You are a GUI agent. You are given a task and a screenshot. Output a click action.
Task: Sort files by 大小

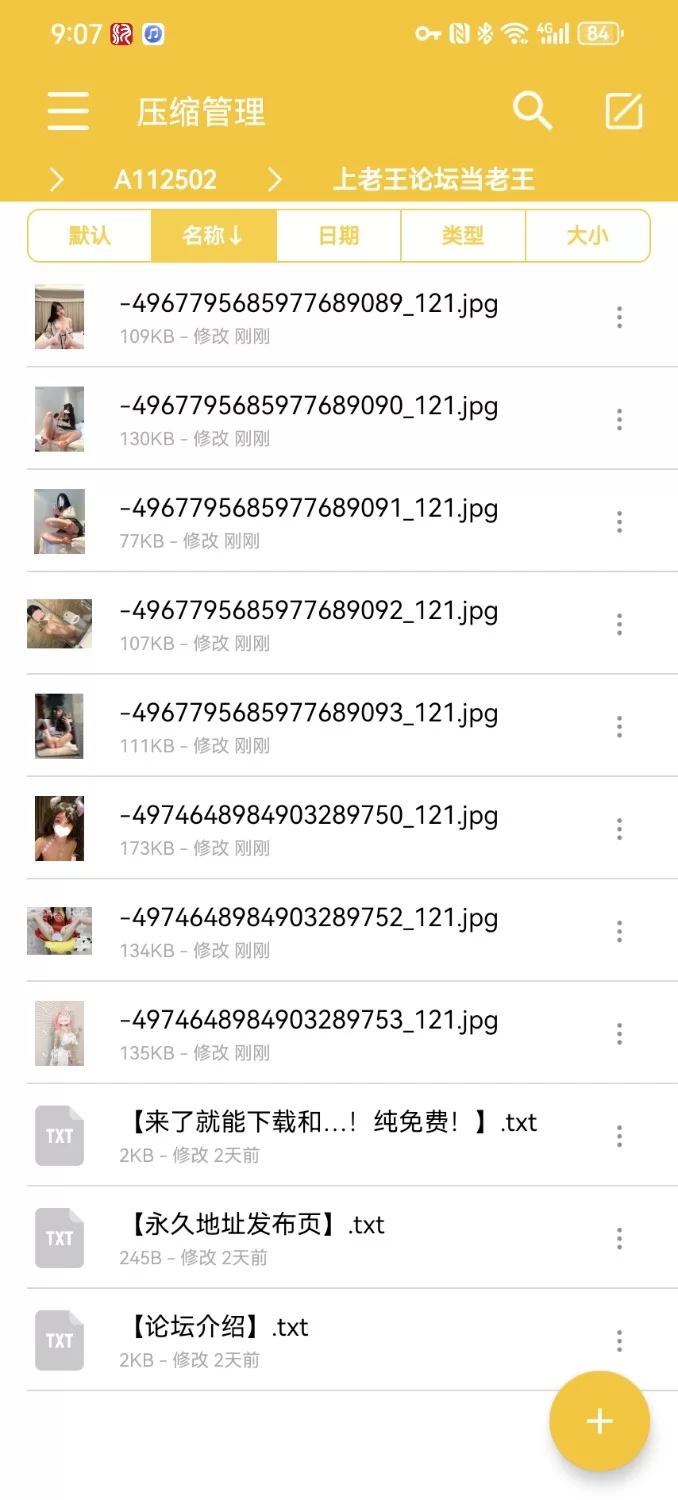(x=587, y=236)
